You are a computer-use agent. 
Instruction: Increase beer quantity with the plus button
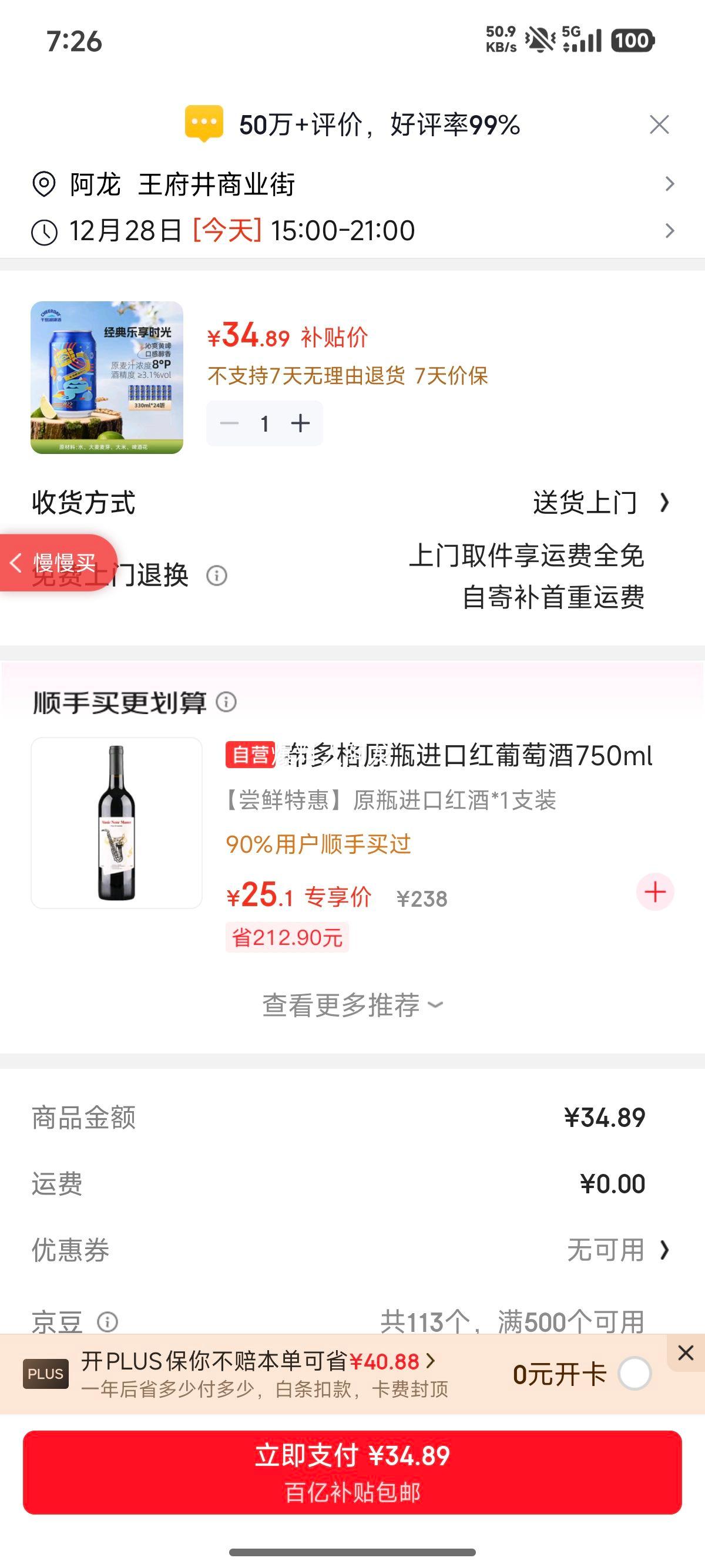click(300, 423)
